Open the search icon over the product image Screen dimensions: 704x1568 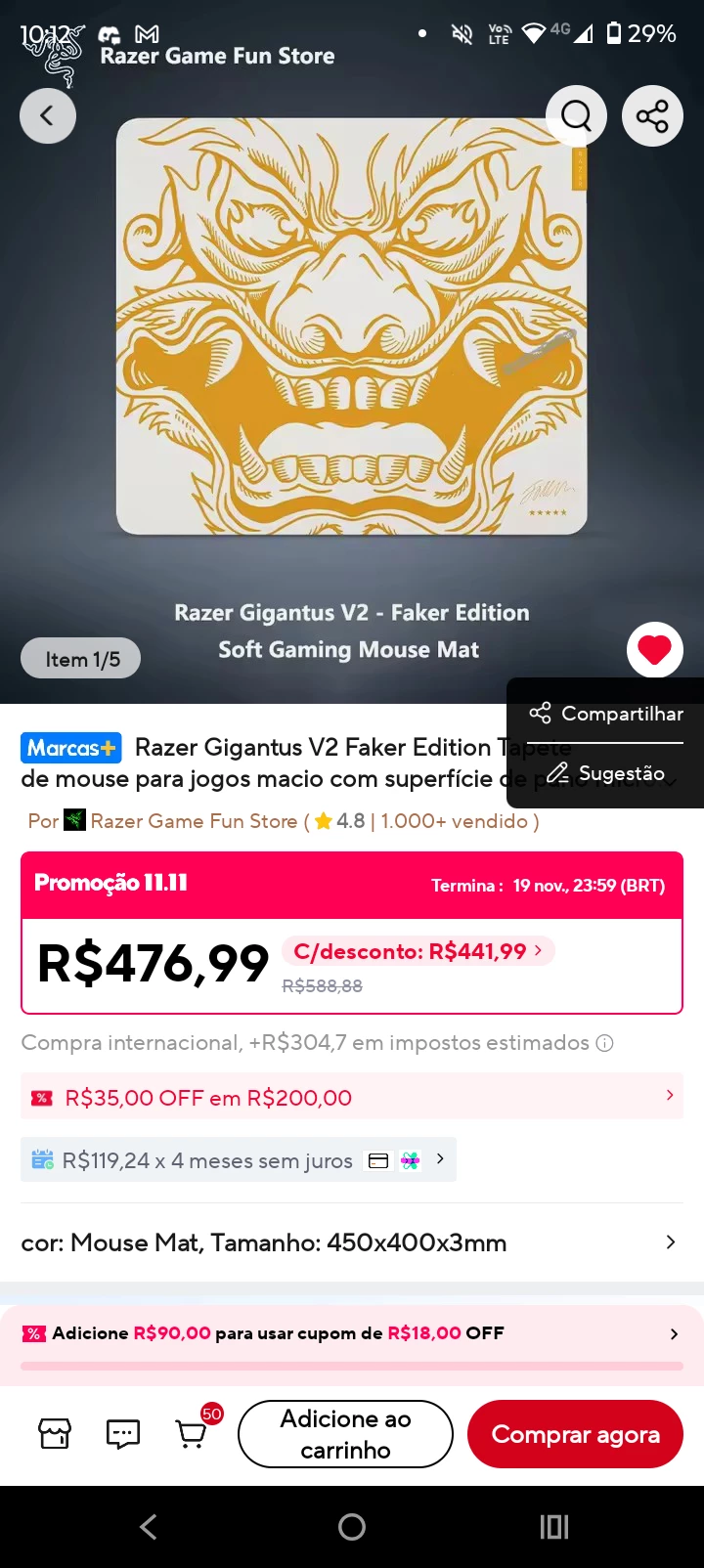(576, 116)
